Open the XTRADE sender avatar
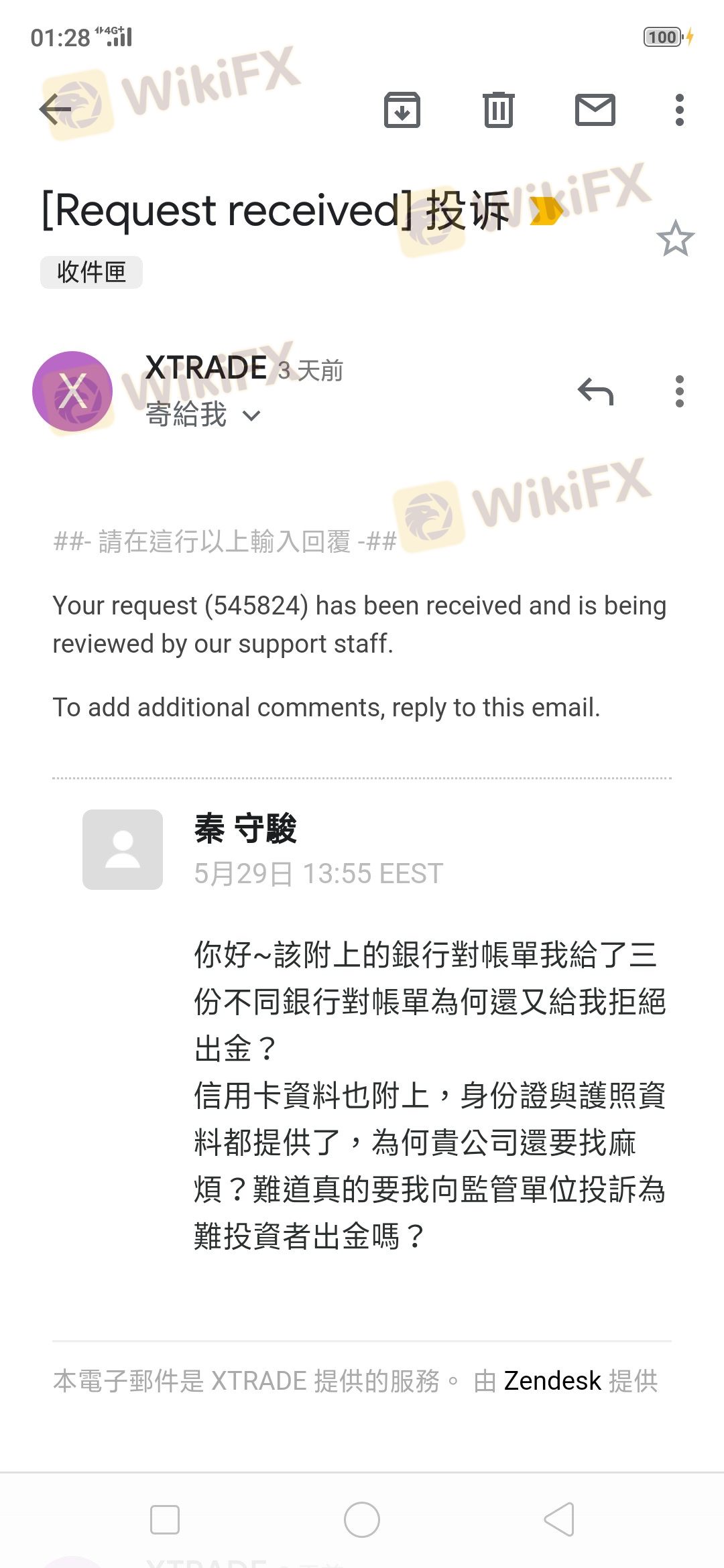This screenshot has width=724, height=1568. 72,391
